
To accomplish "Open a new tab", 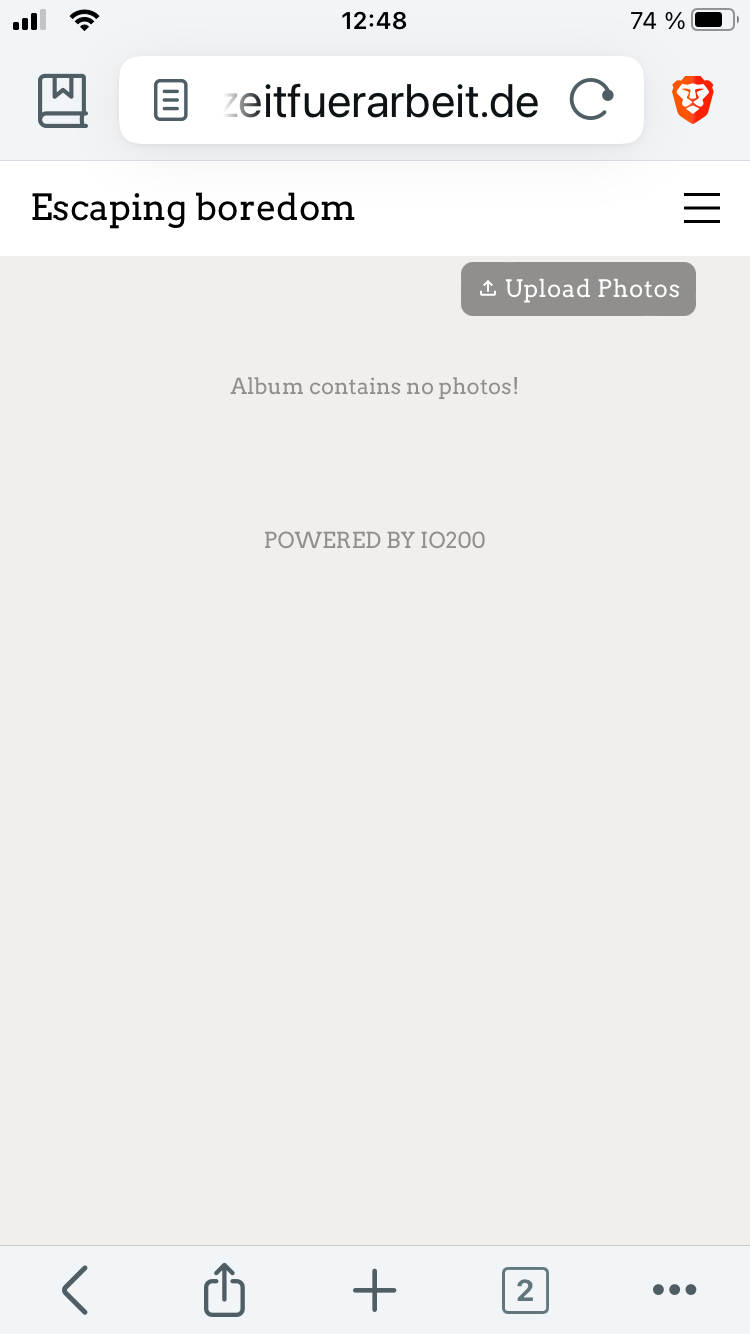I will click(x=375, y=1289).
